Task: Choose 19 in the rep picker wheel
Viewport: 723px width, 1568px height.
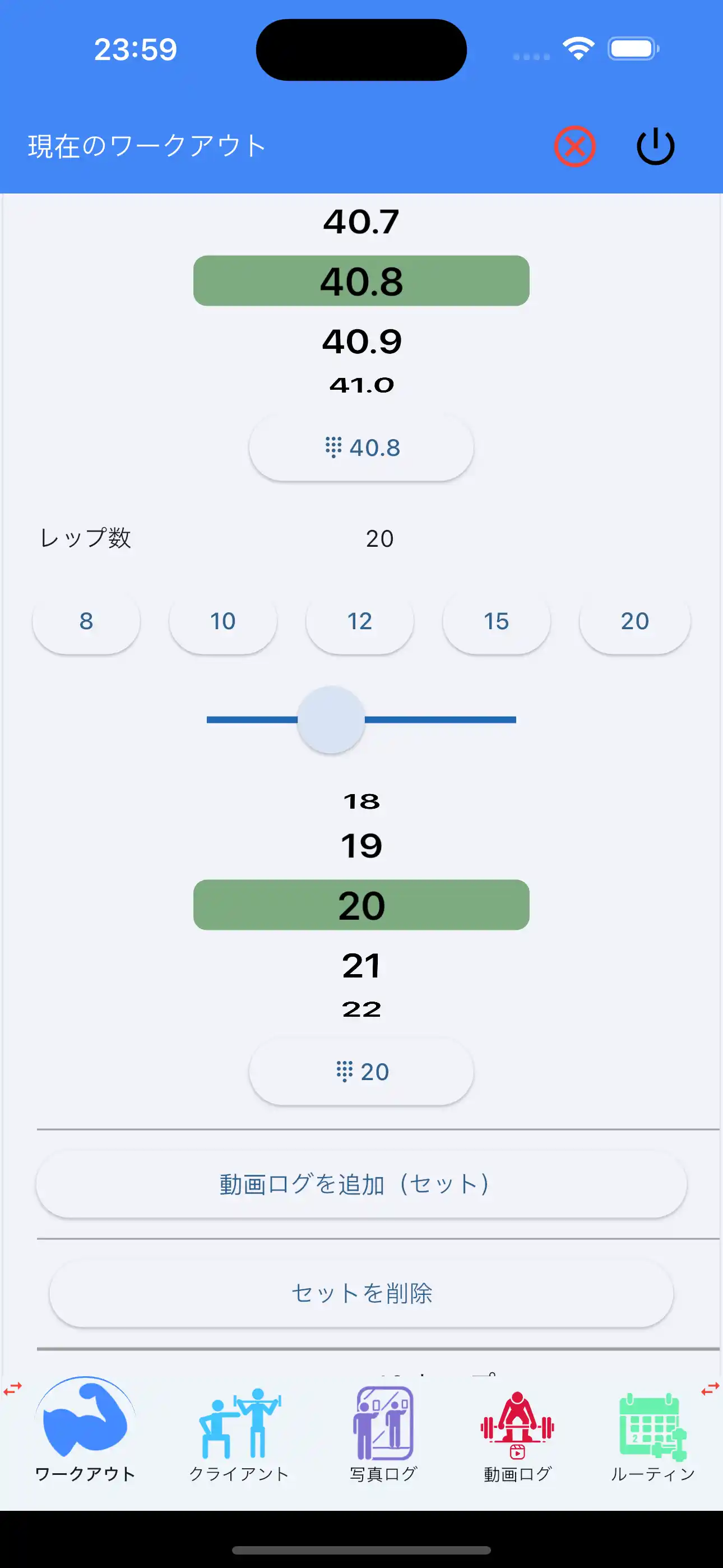Action: tap(361, 844)
